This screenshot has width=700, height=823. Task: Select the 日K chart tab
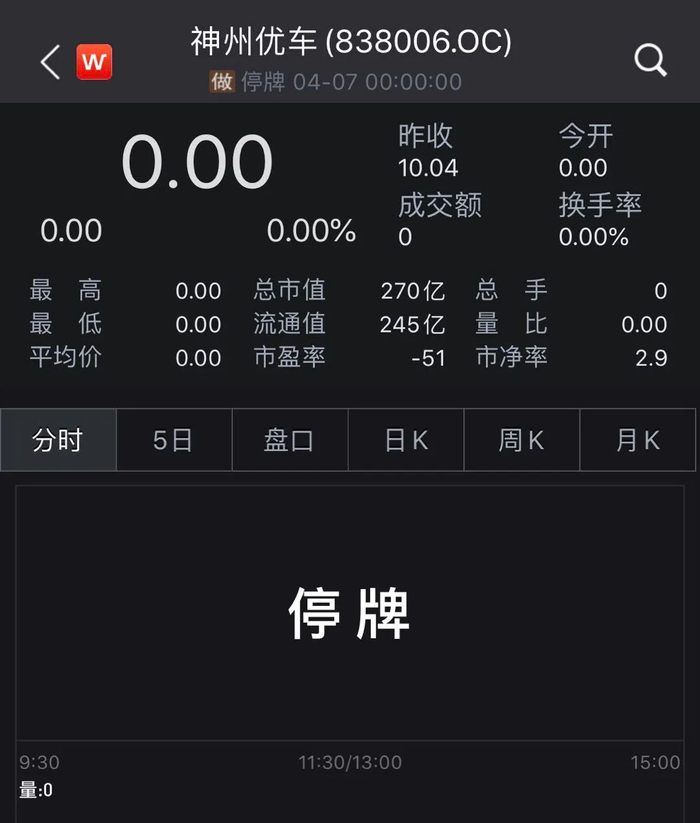406,440
